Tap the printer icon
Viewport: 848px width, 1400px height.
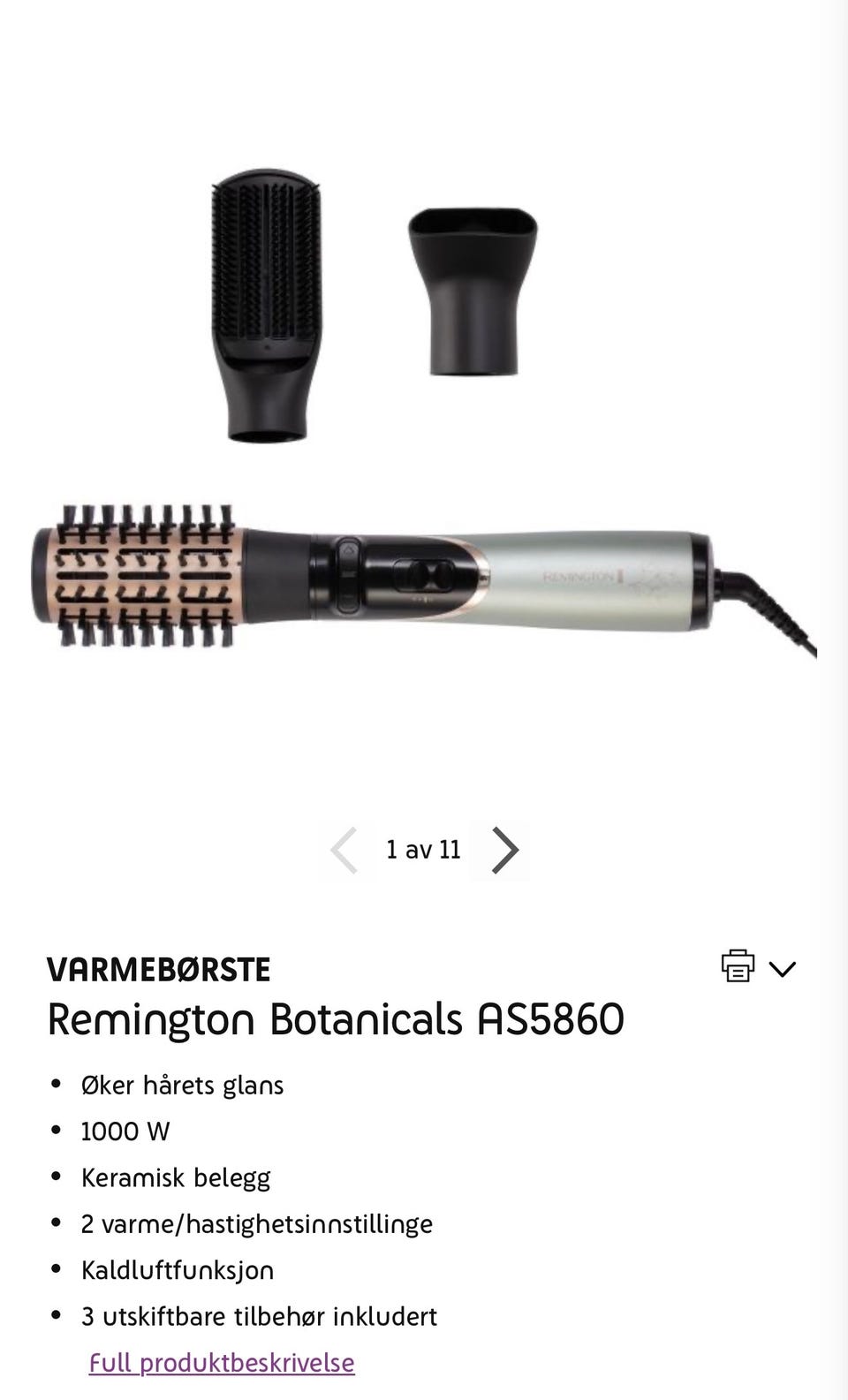pos(738,966)
